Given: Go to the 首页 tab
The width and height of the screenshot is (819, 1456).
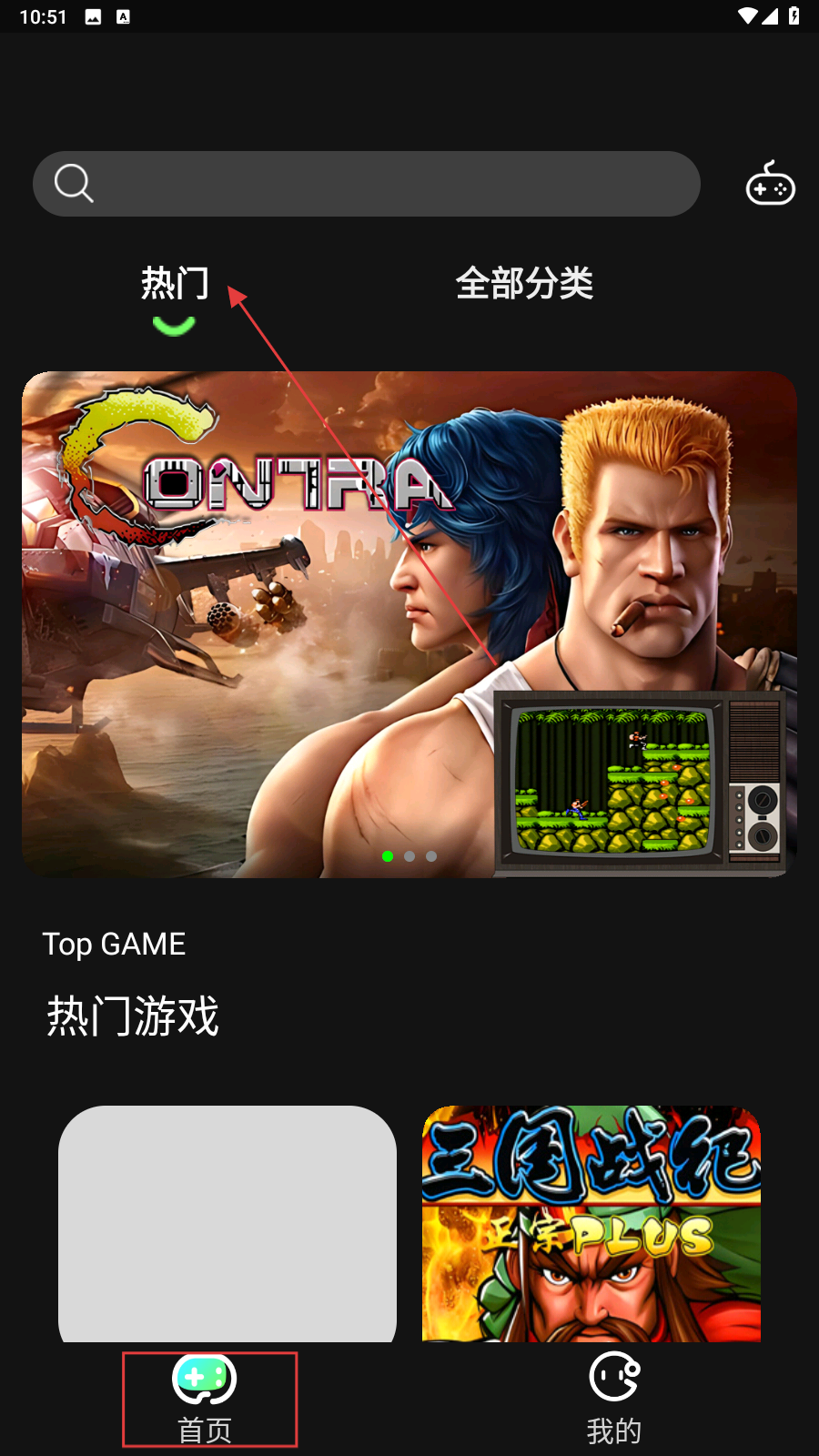Looking at the screenshot, I should (x=206, y=1400).
